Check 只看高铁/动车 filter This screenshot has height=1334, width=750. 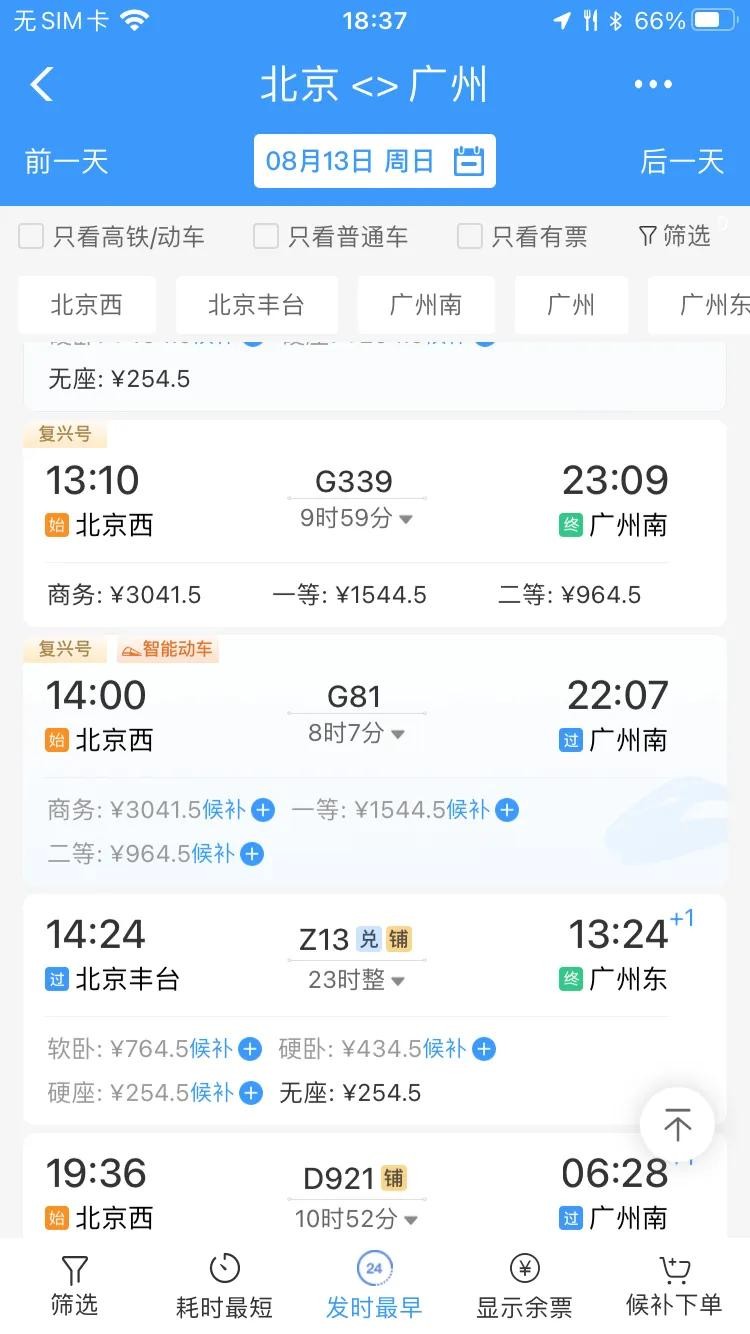pyautogui.click(x=32, y=237)
